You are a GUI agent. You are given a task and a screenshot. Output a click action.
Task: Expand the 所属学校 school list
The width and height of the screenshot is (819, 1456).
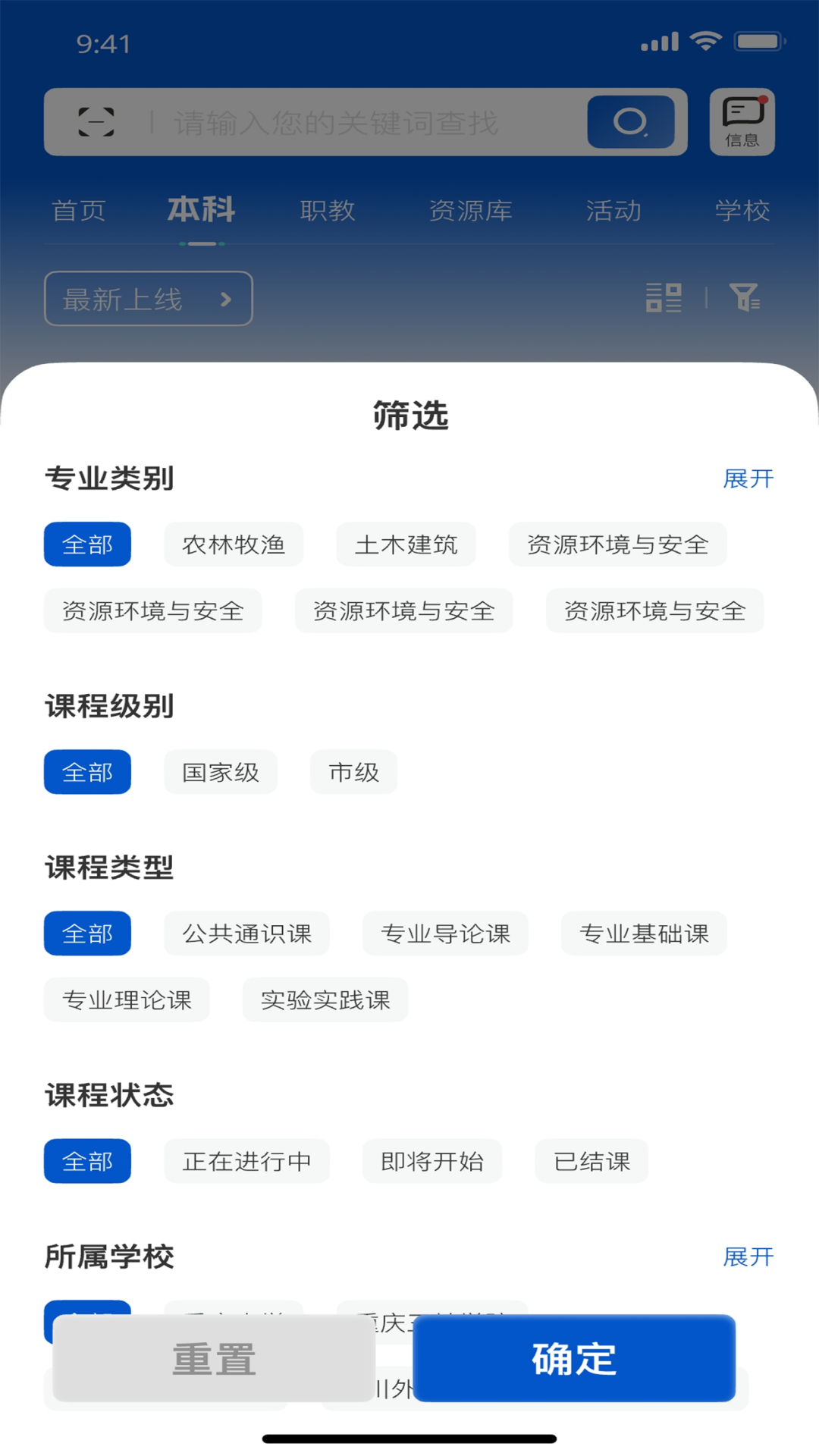pyautogui.click(x=748, y=1257)
